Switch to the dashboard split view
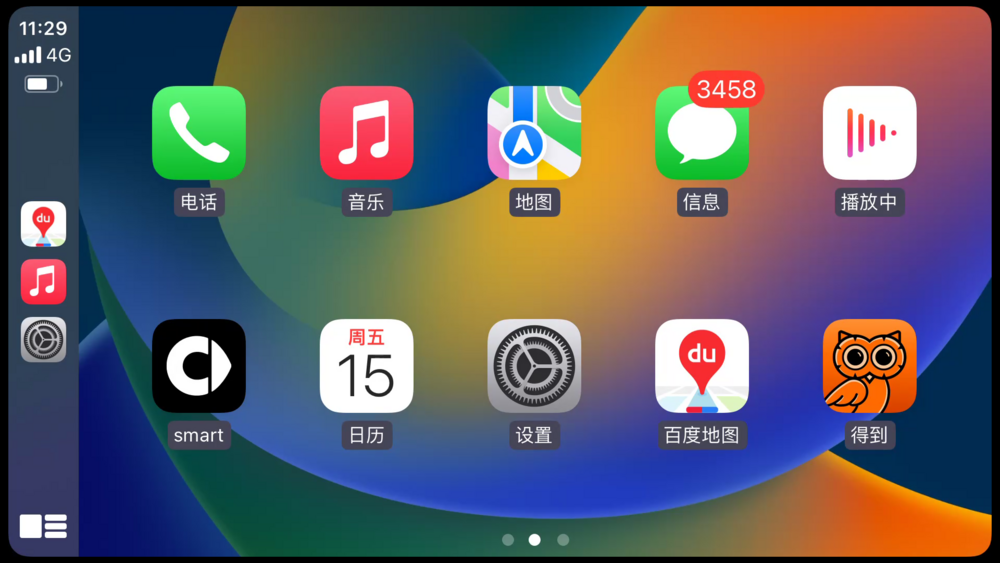Screen dimensions: 1000x563 [x=43, y=526]
